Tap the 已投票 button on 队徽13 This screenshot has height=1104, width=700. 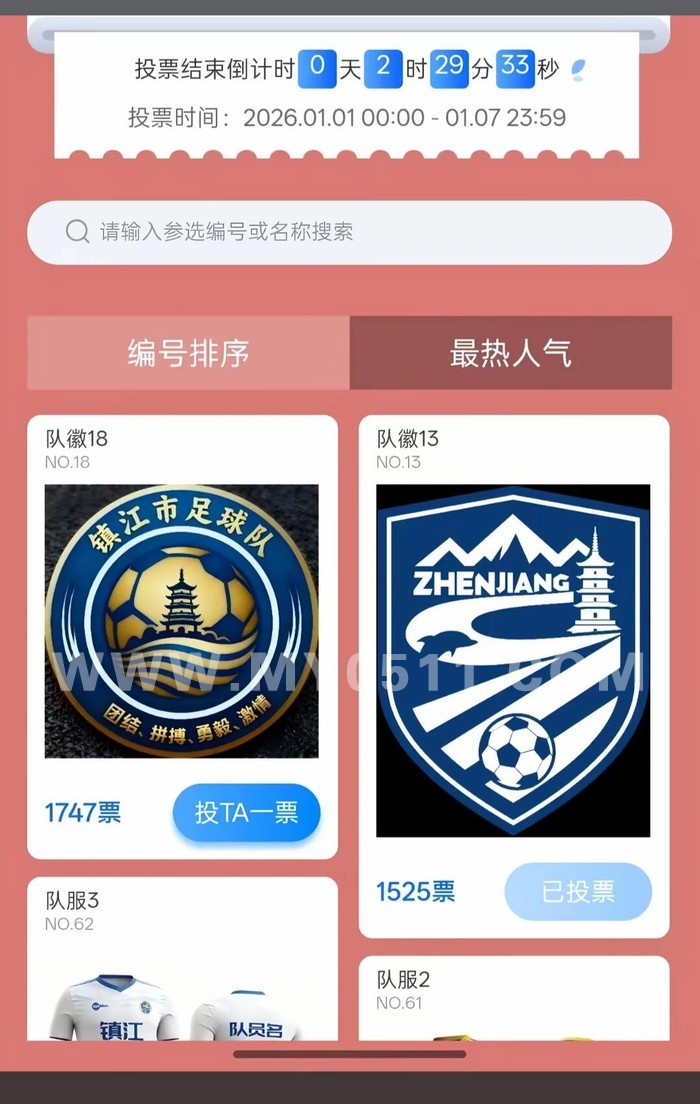pyautogui.click(x=578, y=891)
